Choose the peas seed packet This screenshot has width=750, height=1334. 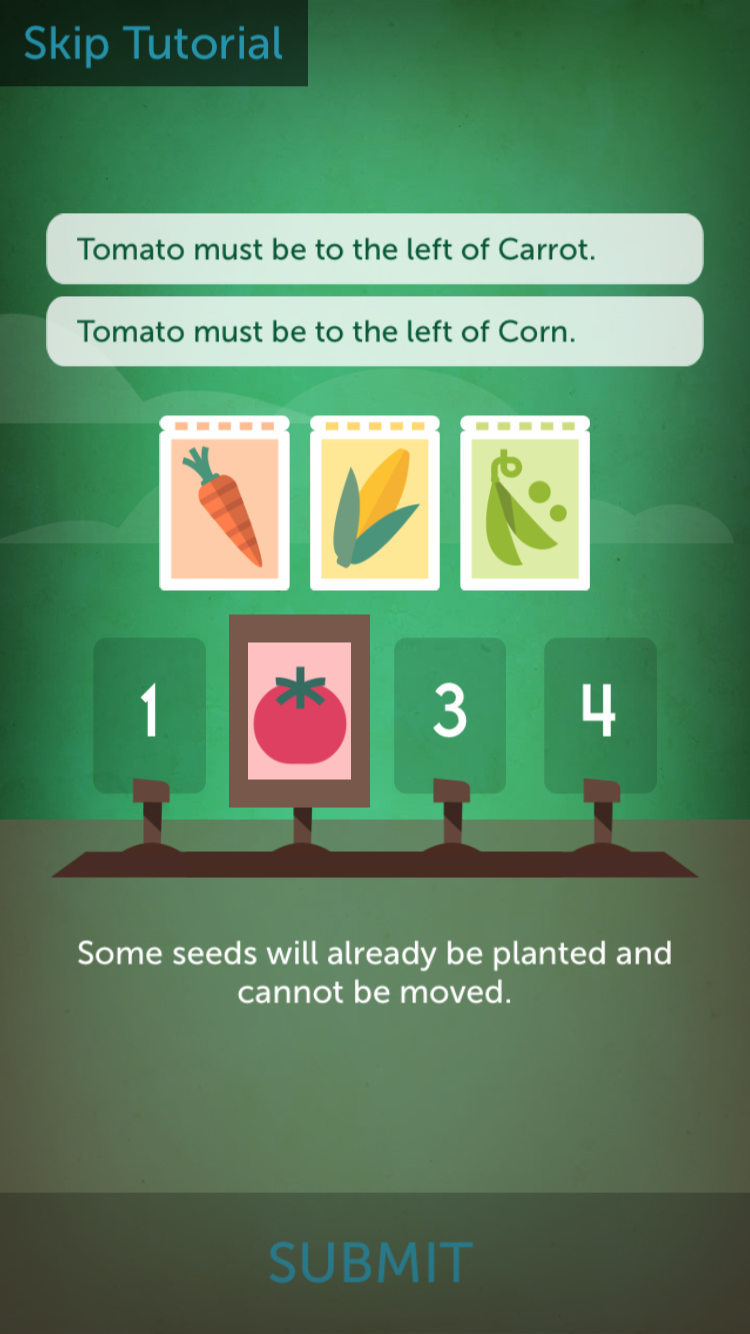pyautogui.click(x=525, y=505)
